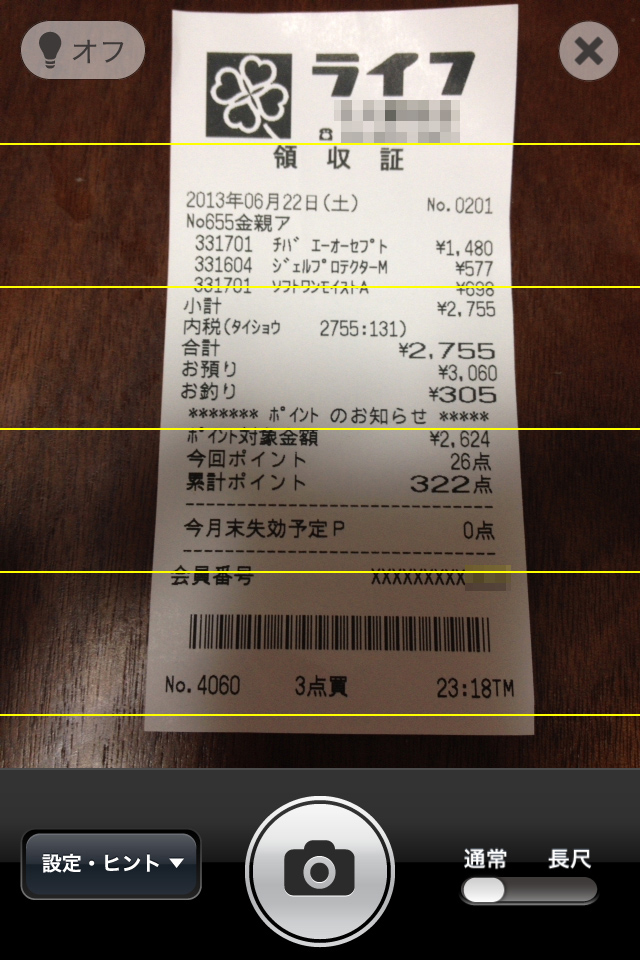Open the 設定・ヒント dropdown
Image resolution: width=640 pixels, height=960 pixels.
111,864
